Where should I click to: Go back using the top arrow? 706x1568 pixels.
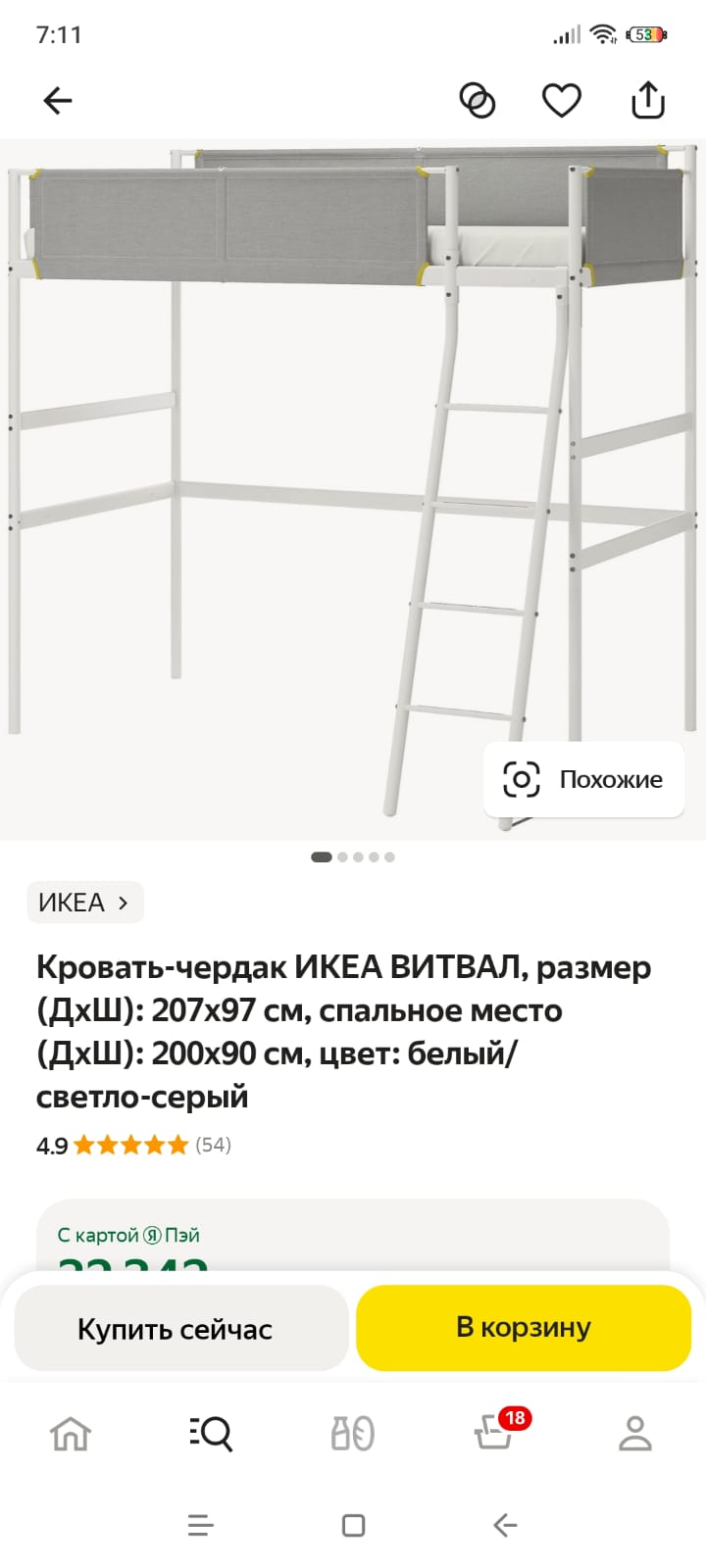tap(58, 100)
